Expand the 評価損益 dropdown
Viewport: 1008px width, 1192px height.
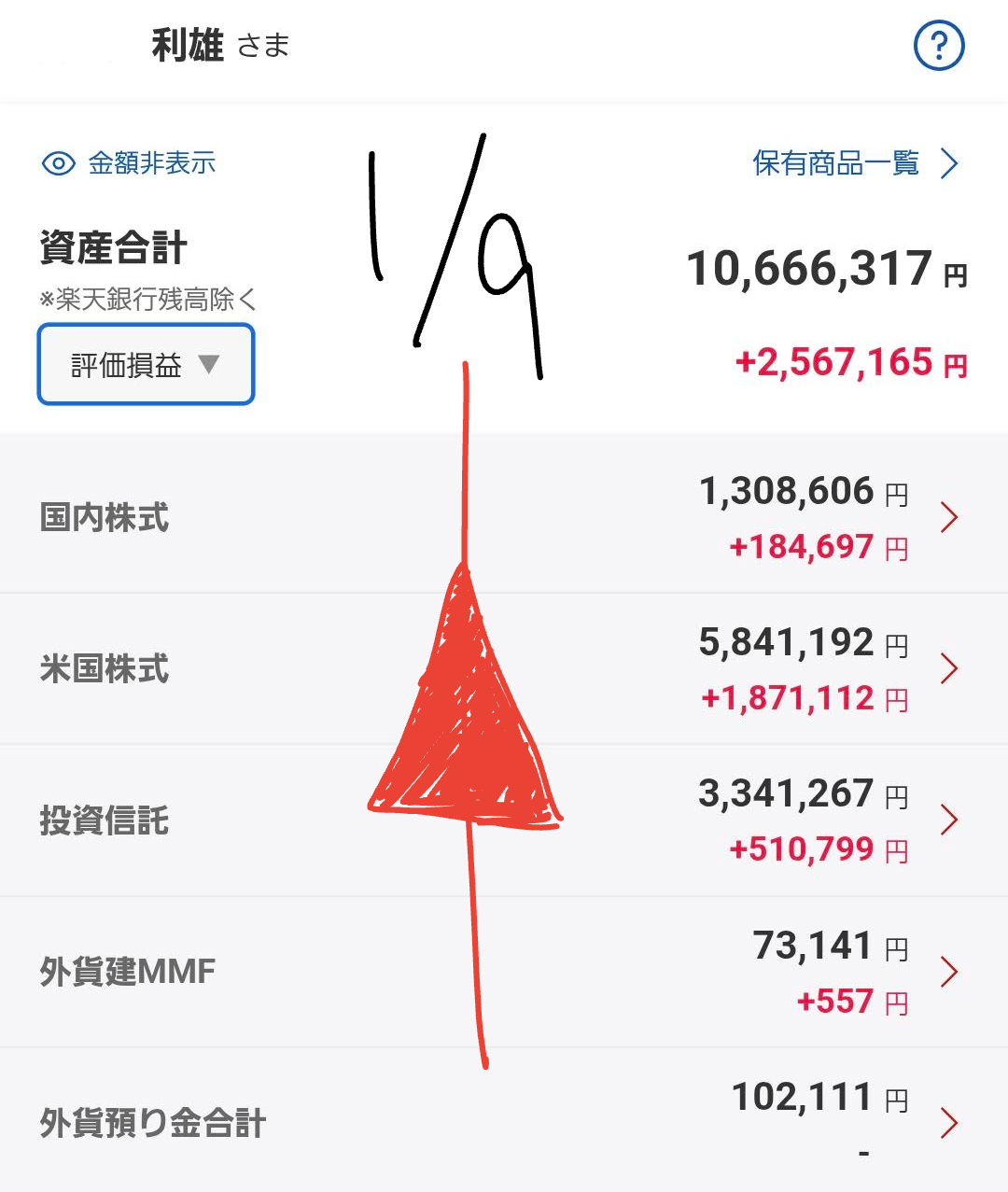(146, 365)
